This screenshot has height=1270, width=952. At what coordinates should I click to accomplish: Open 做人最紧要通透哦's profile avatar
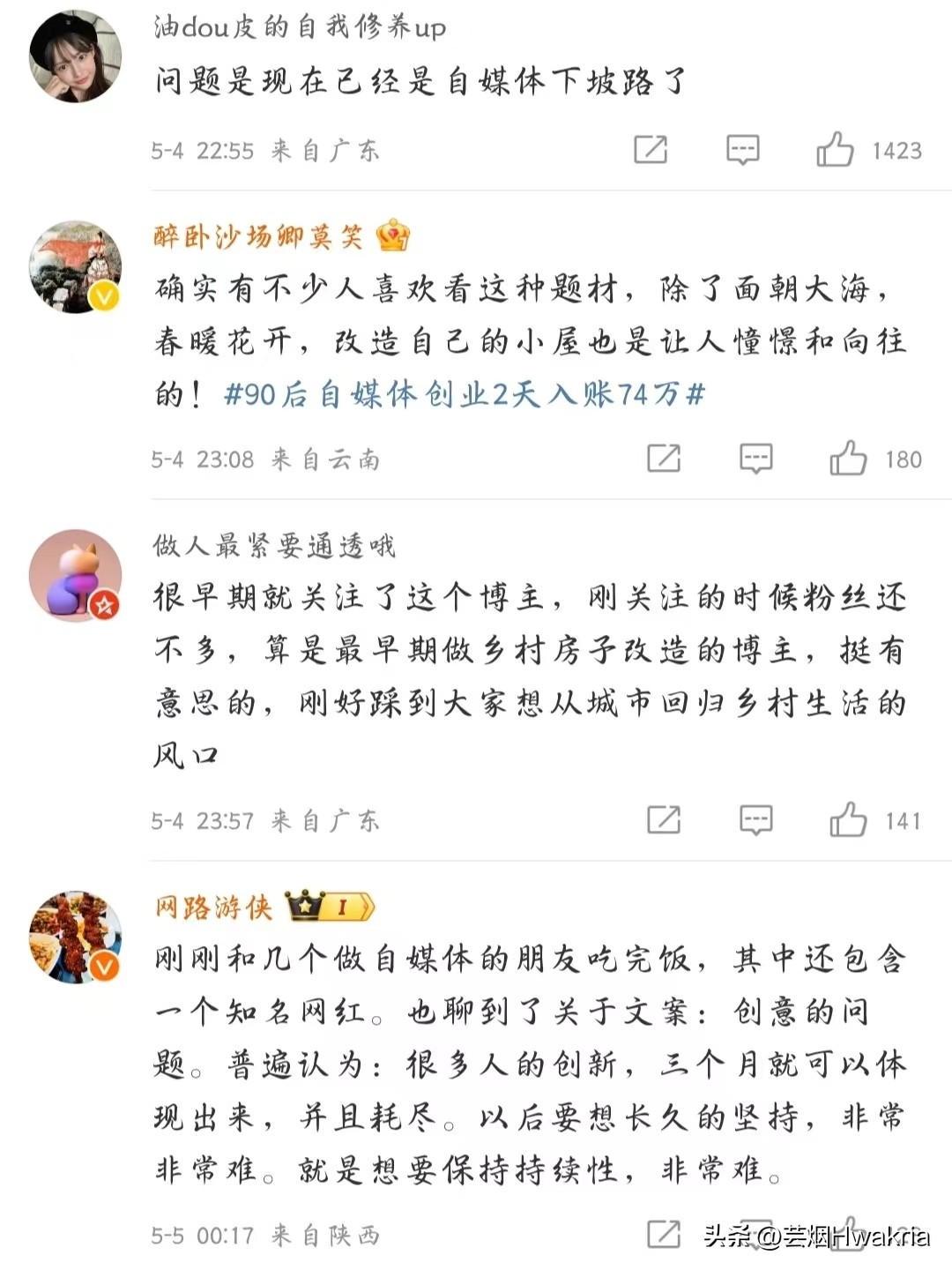(75, 576)
